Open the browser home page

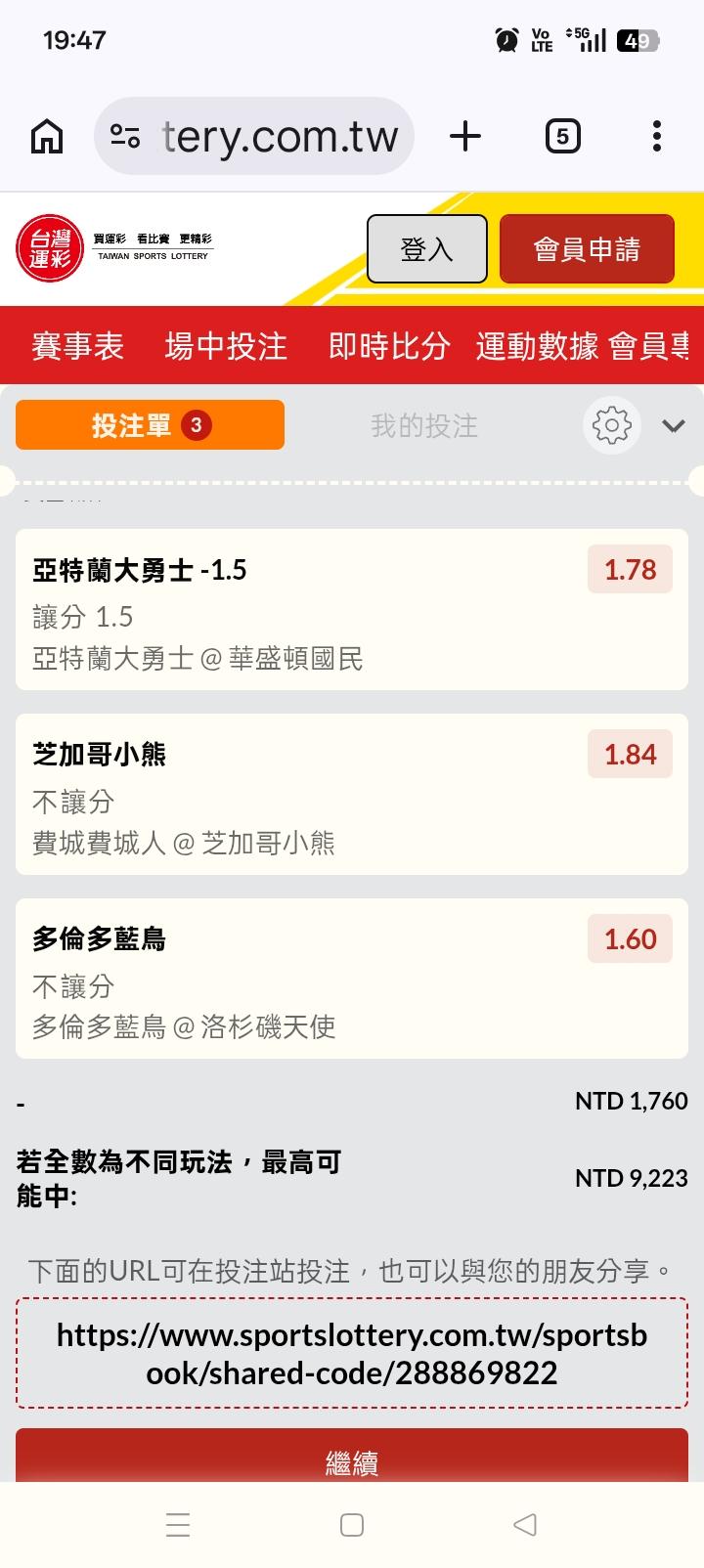[47, 136]
